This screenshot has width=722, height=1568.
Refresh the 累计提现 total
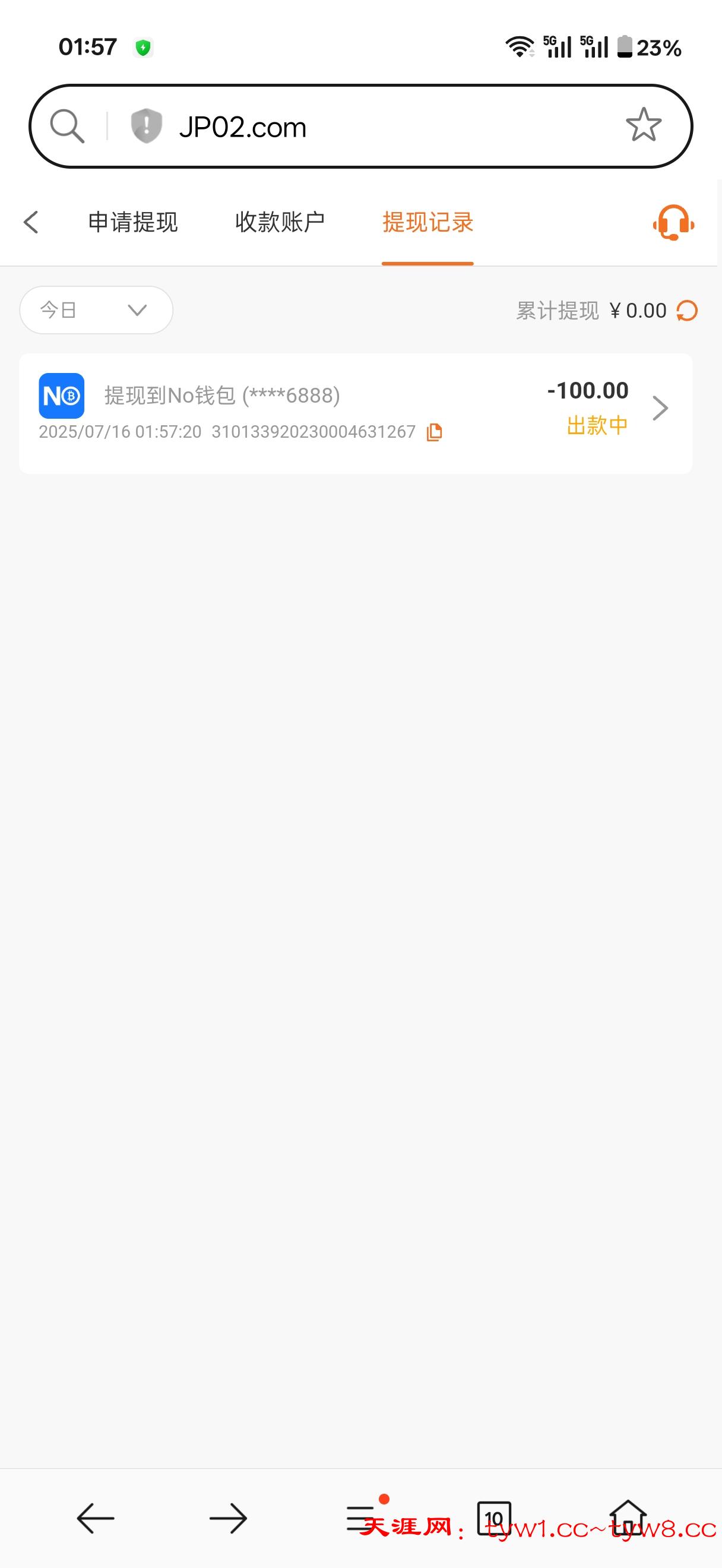[688, 311]
